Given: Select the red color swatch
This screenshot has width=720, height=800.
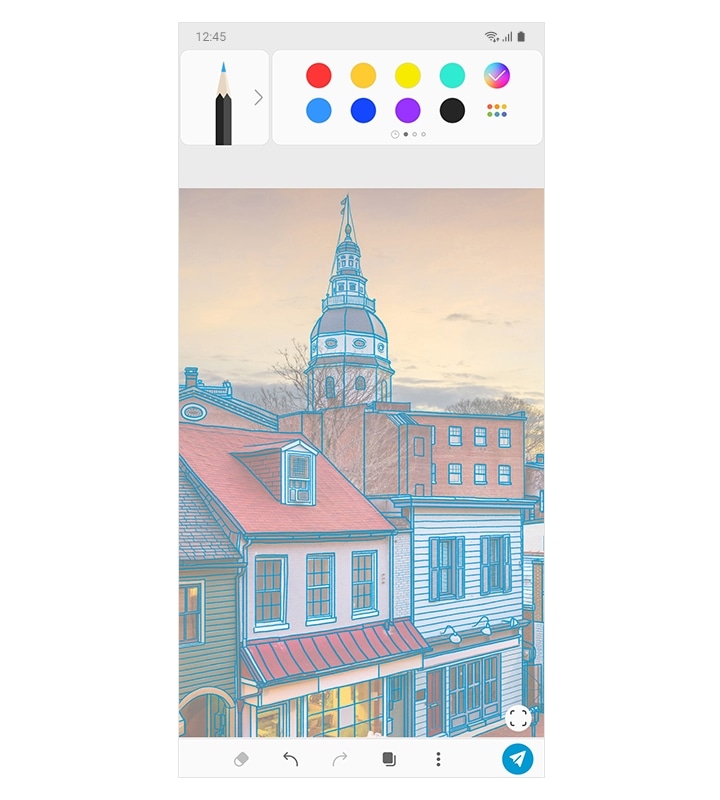Looking at the screenshot, I should (x=318, y=75).
